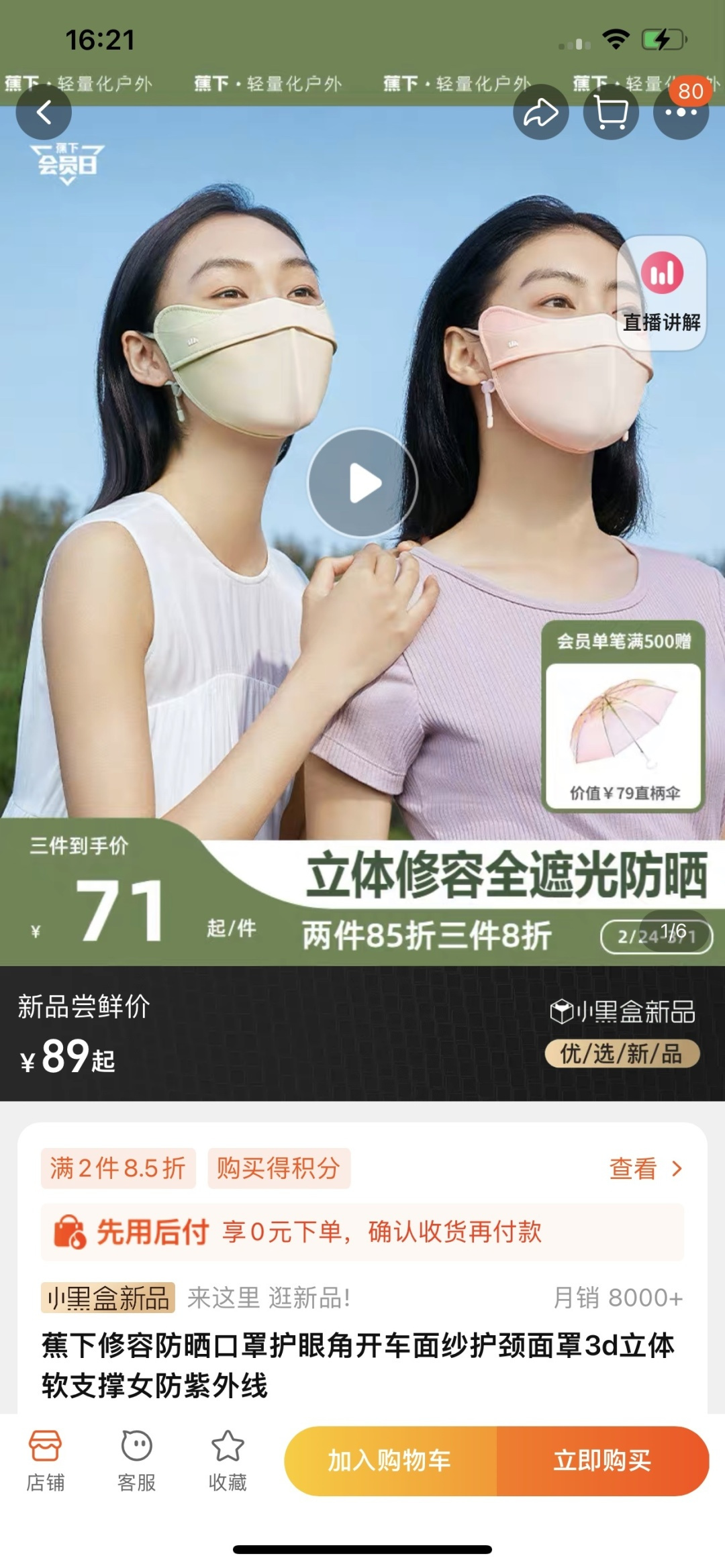Select 立即购买 to buy now
This screenshot has height=1568, width=725.
tap(602, 1460)
